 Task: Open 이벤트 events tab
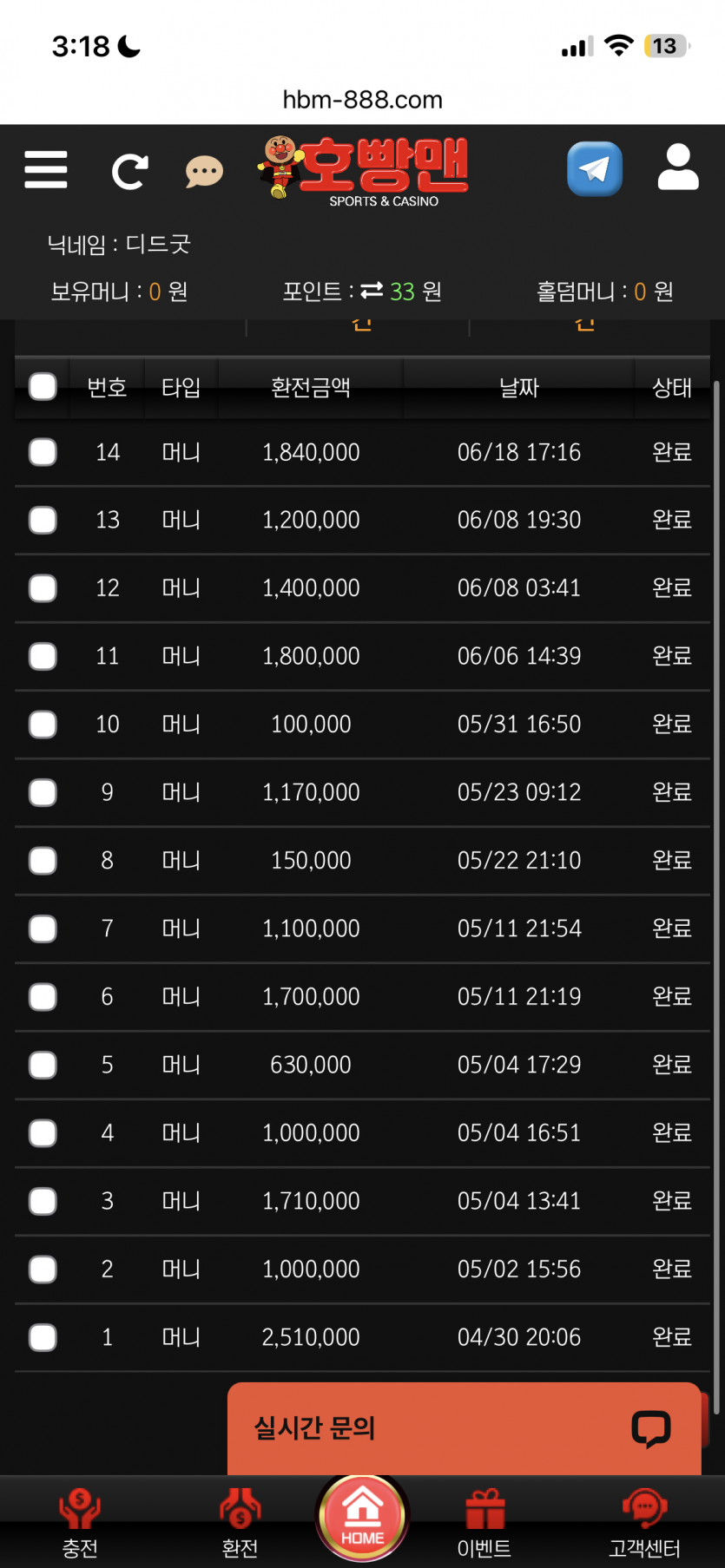pos(484,1523)
